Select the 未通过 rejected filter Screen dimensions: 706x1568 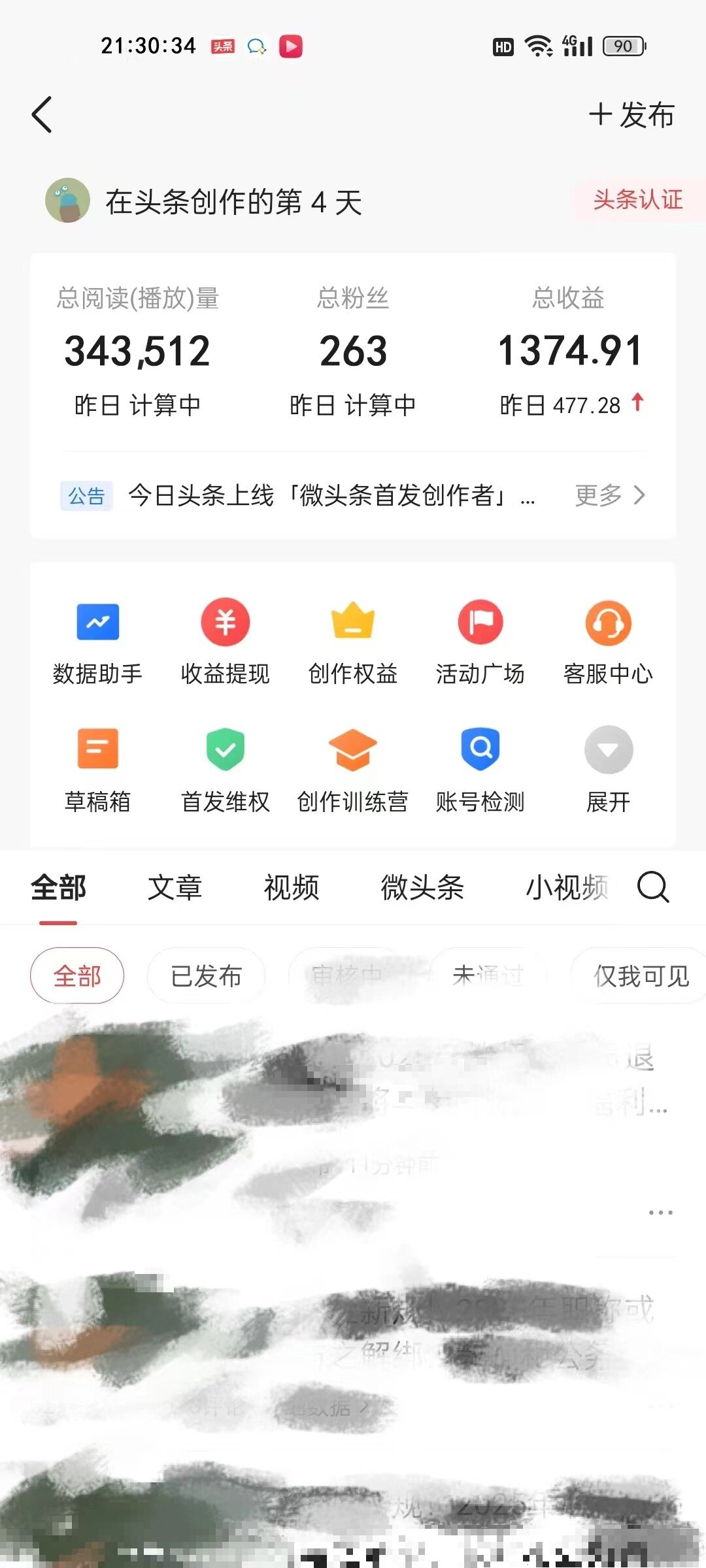click(x=487, y=975)
